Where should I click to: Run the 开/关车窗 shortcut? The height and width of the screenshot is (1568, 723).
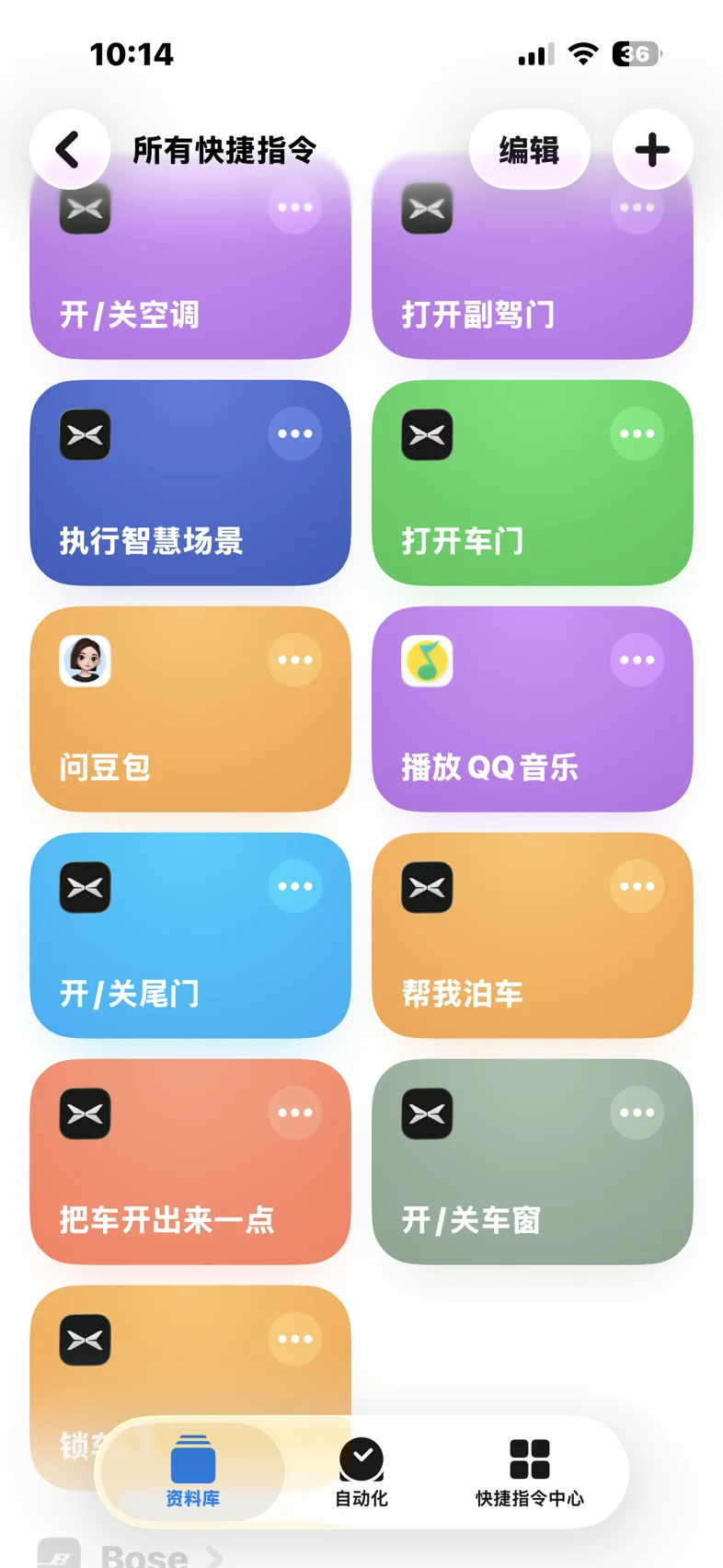pos(533,1162)
